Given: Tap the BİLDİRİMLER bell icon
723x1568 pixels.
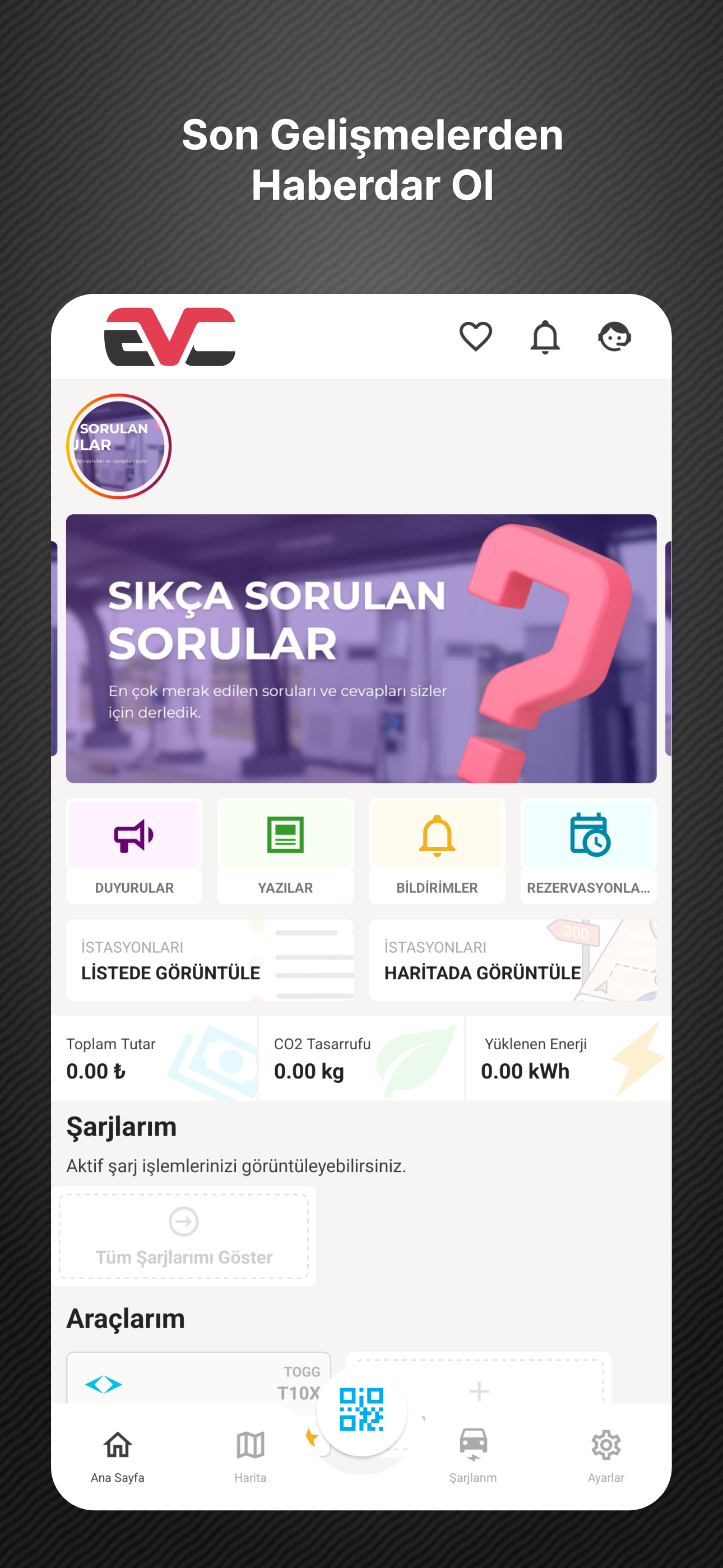Looking at the screenshot, I should pos(437,834).
